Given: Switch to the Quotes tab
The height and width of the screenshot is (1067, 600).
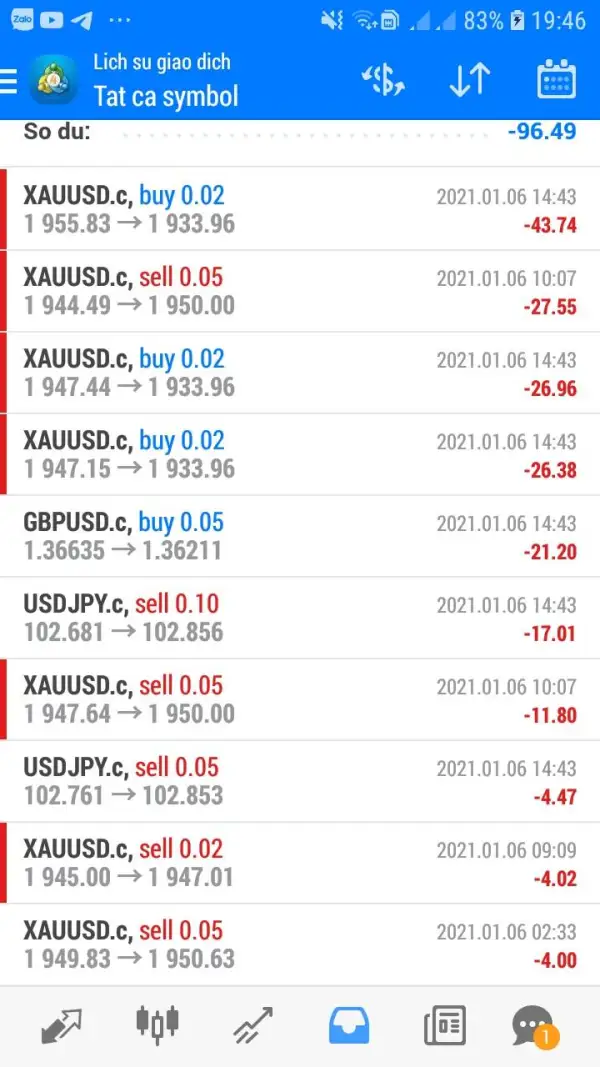Looking at the screenshot, I should click(62, 1025).
